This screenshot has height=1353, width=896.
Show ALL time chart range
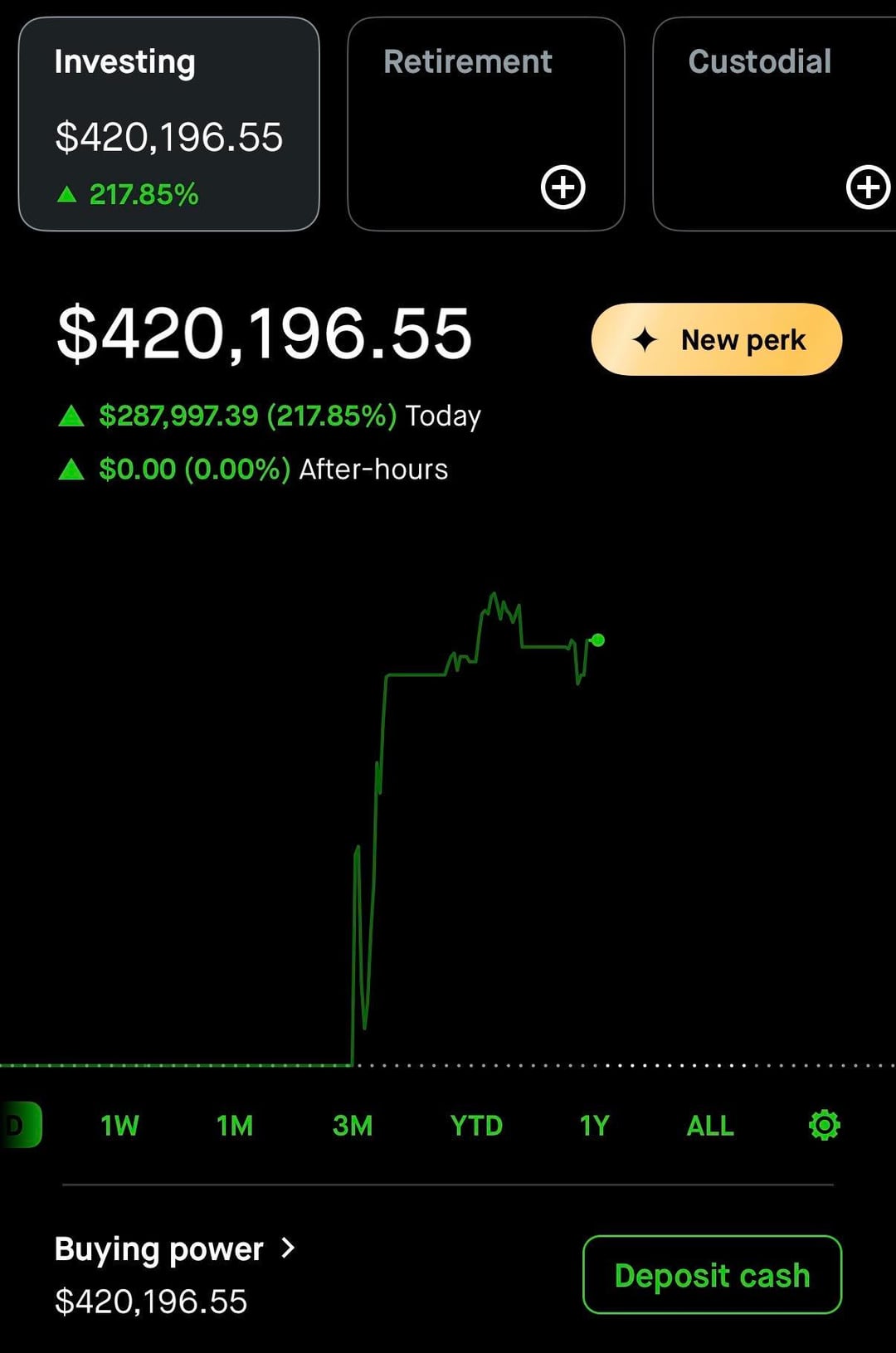point(710,1126)
